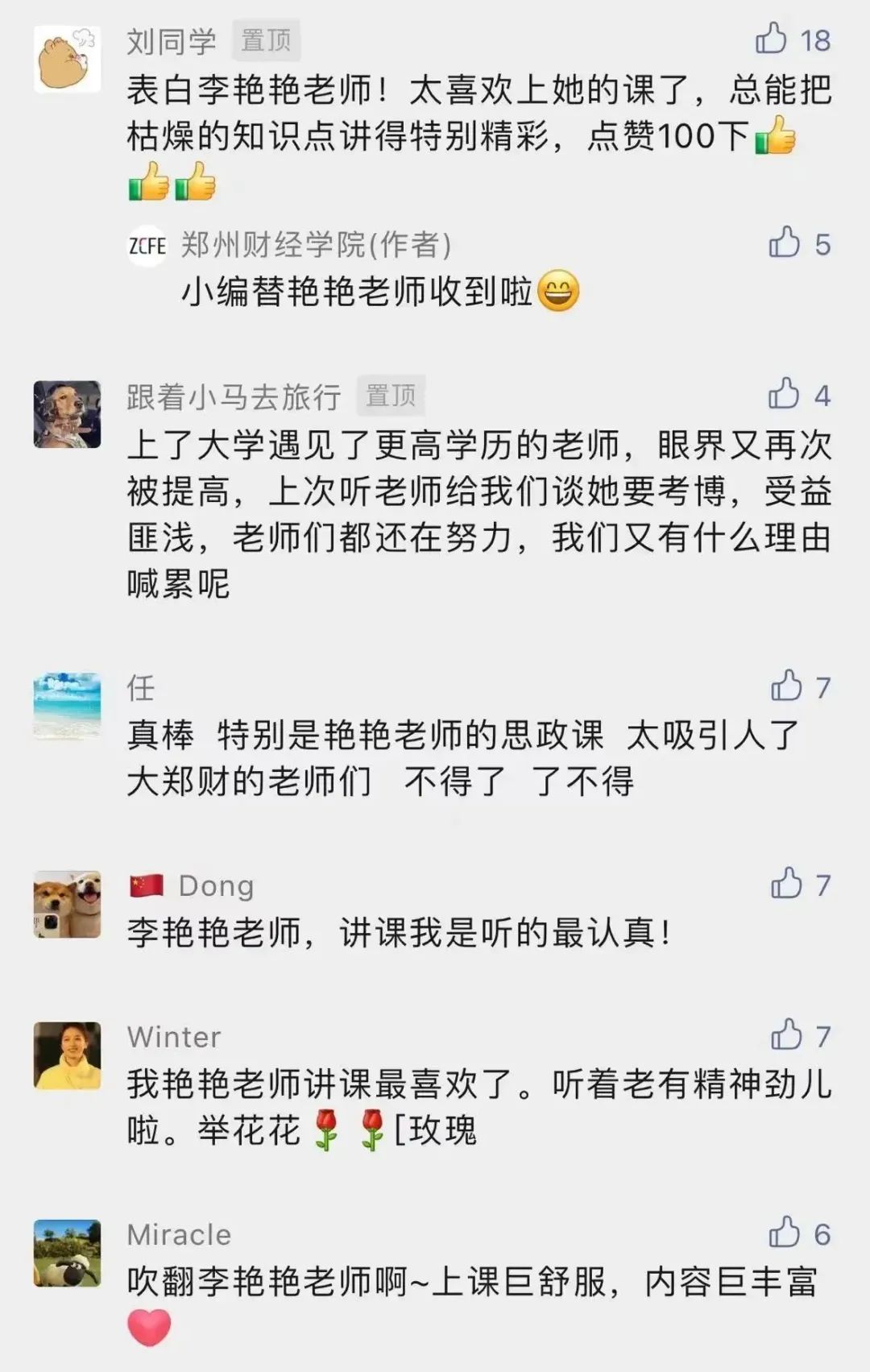Screen dimensions: 870x1372
Task: Tap the 郑州财经学院 author avatar
Action: [x=147, y=246]
